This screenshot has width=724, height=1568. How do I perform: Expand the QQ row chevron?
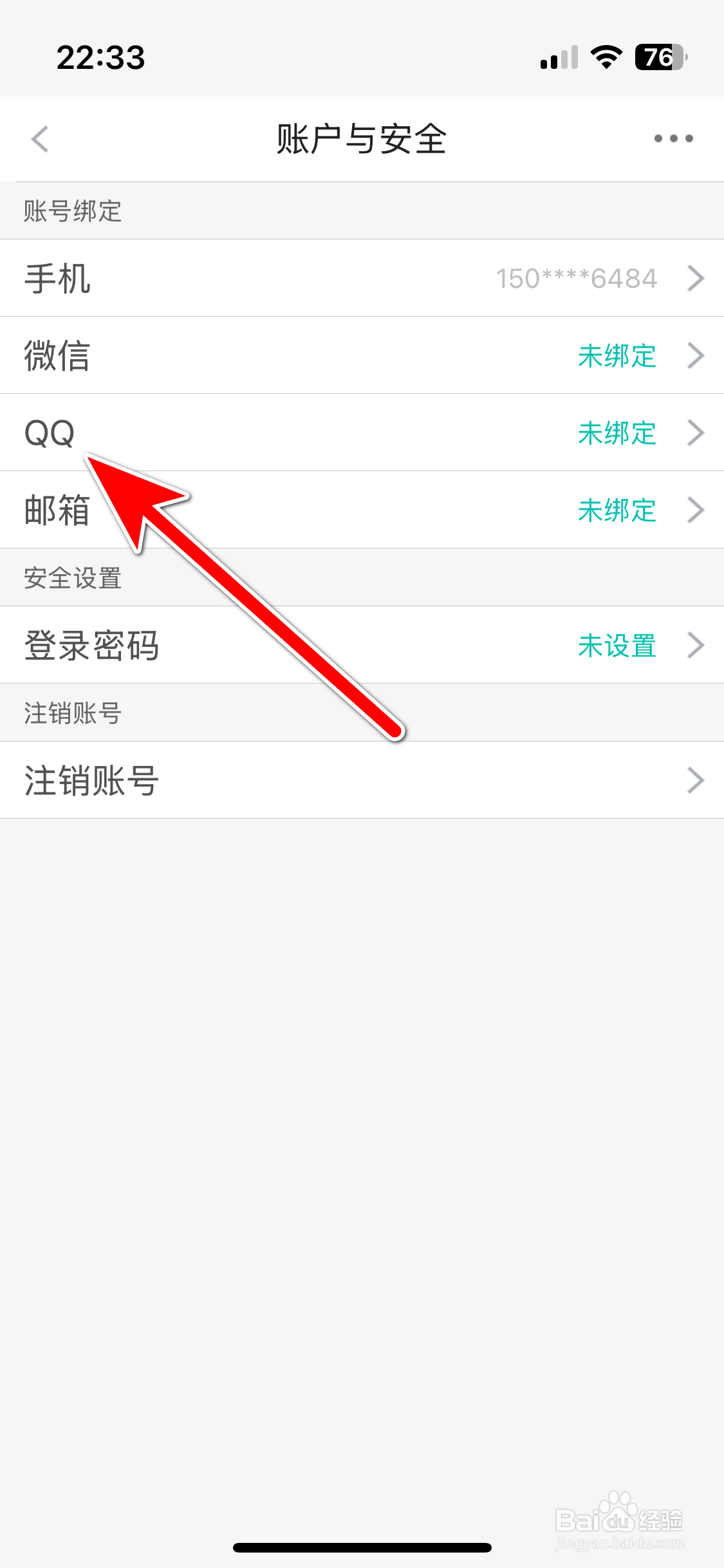click(696, 433)
